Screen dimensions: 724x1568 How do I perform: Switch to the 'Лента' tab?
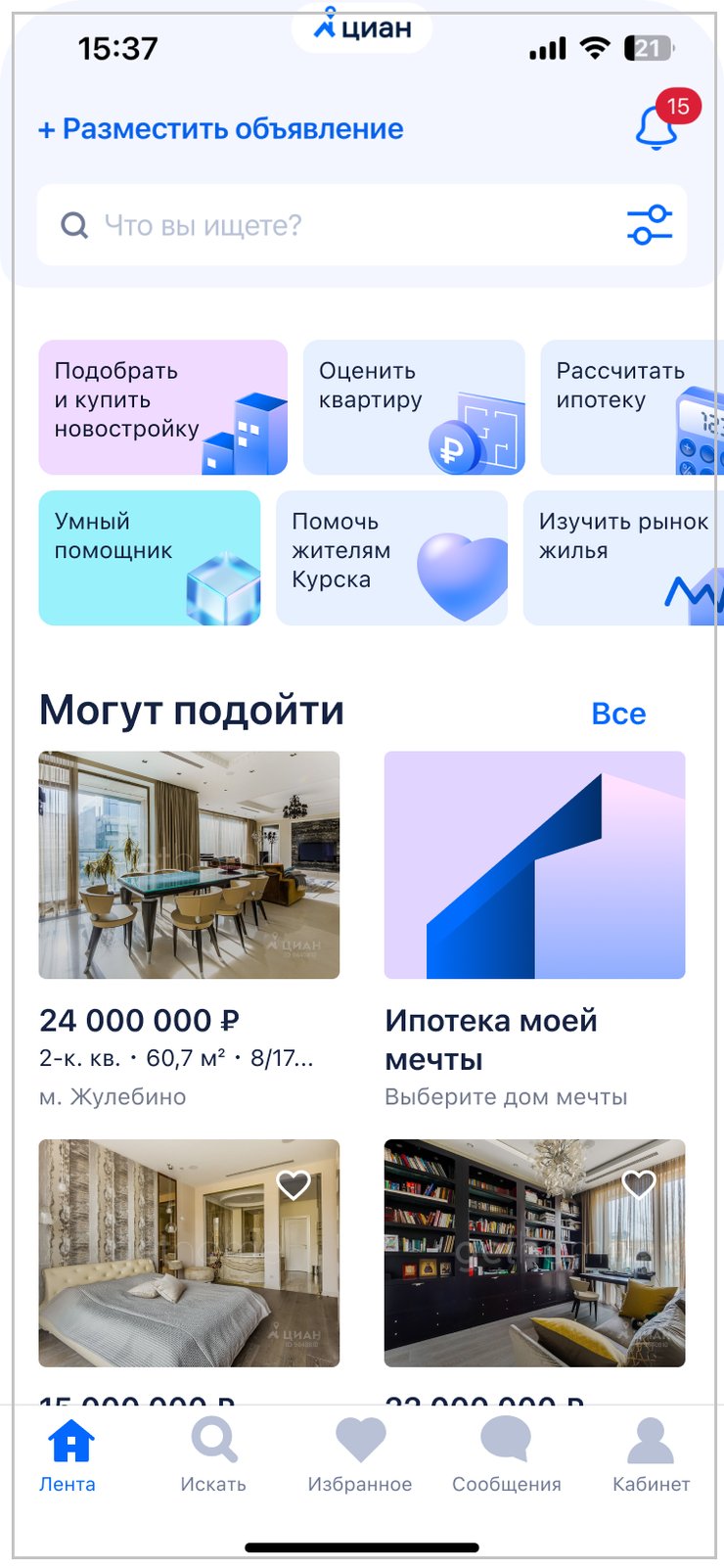click(x=68, y=1456)
